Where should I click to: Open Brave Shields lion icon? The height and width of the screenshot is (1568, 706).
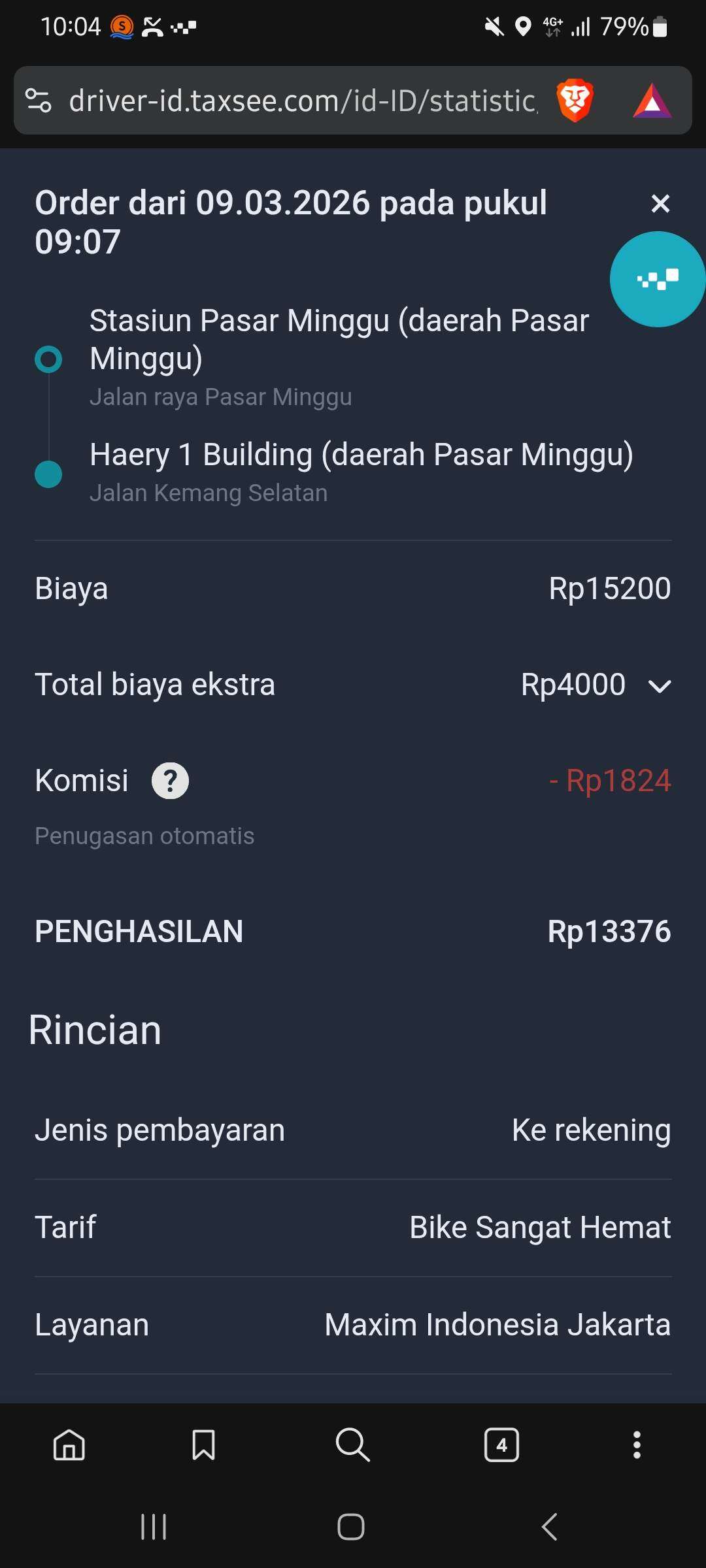pos(575,101)
